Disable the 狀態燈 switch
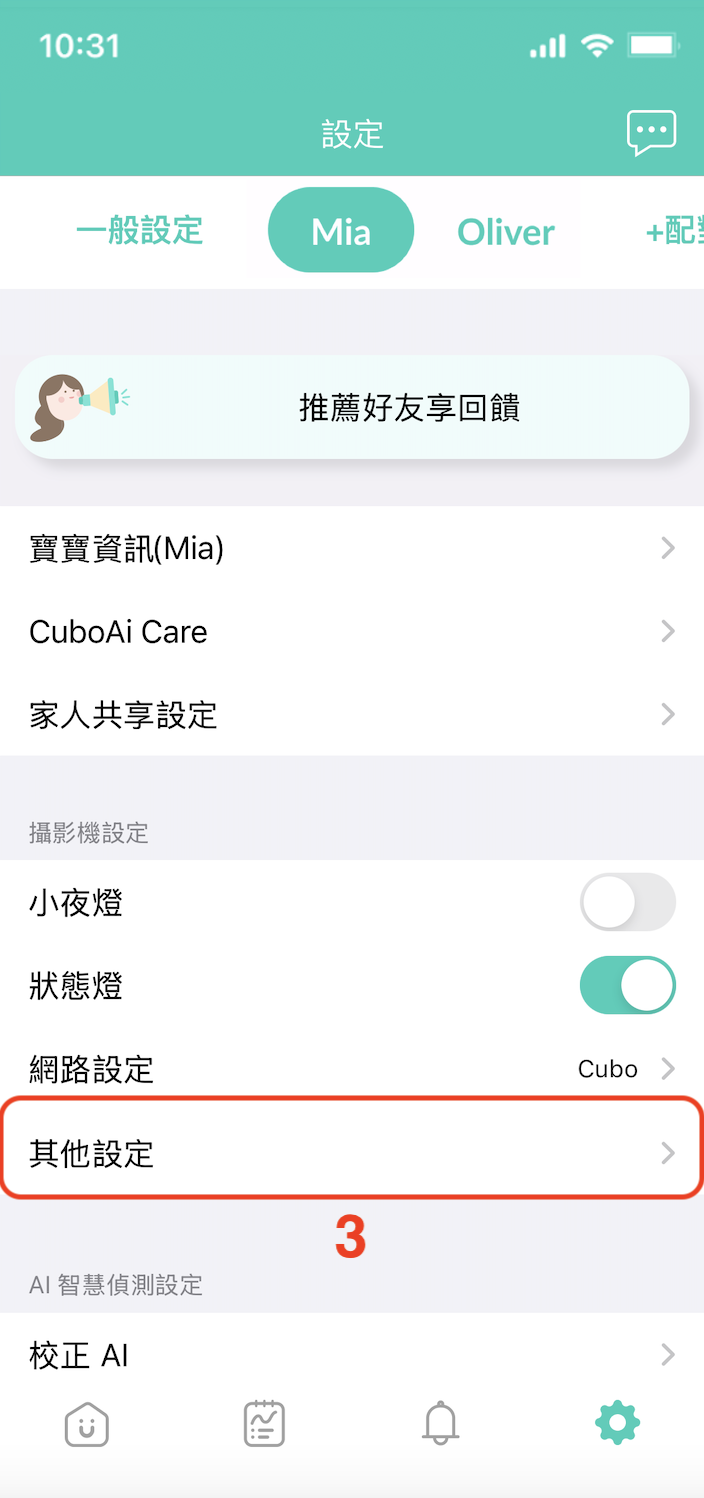Viewport: 704px width, 1498px height. click(x=627, y=986)
